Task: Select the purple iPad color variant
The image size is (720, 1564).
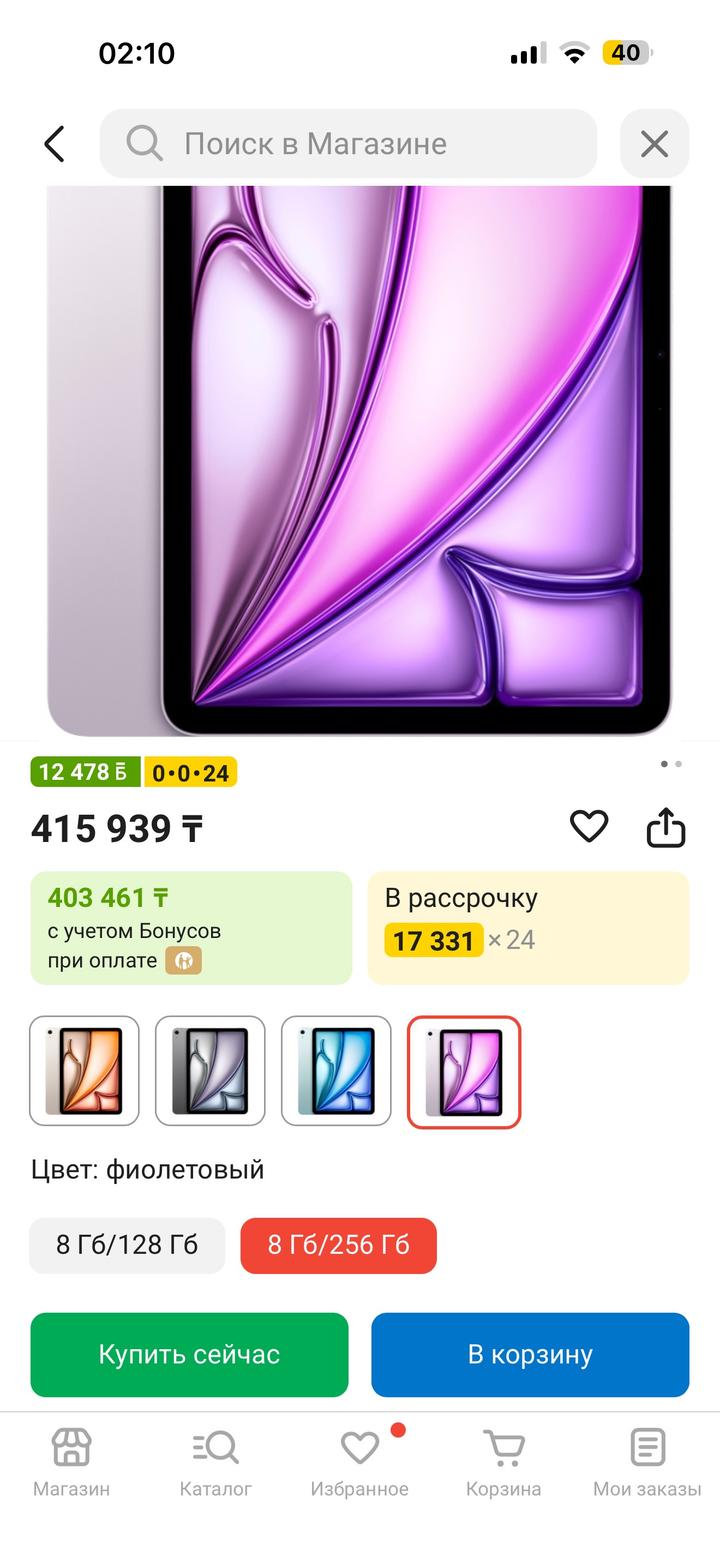Action: coord(464,1071)
